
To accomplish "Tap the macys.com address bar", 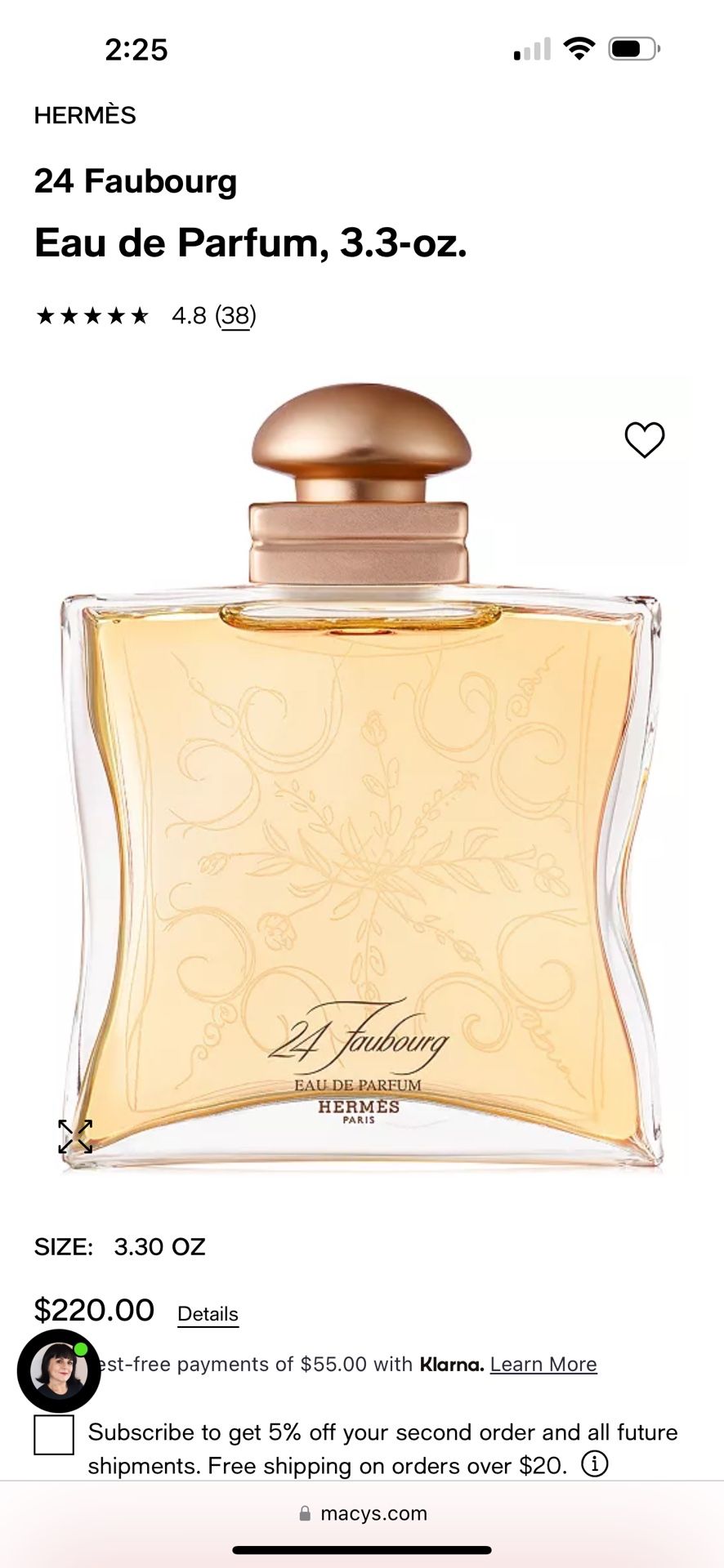I will [362, 1513].
